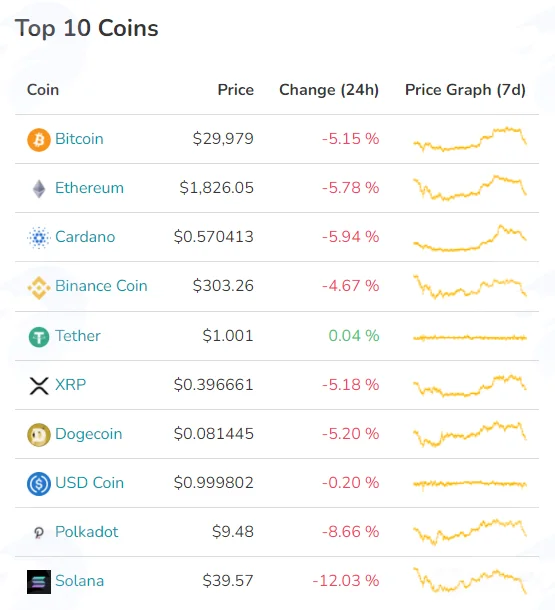555x610 pixels.
Task: Open the USD Coin link
Action: (x=89, y=483)
